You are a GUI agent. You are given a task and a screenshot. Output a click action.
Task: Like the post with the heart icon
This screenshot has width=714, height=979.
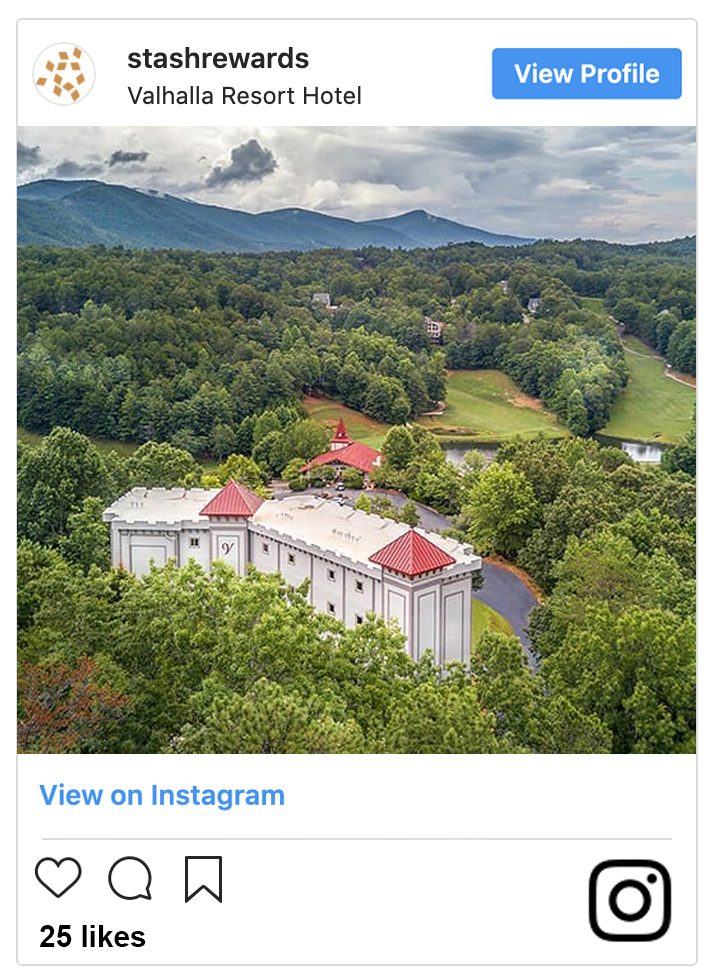coord(58,878)
